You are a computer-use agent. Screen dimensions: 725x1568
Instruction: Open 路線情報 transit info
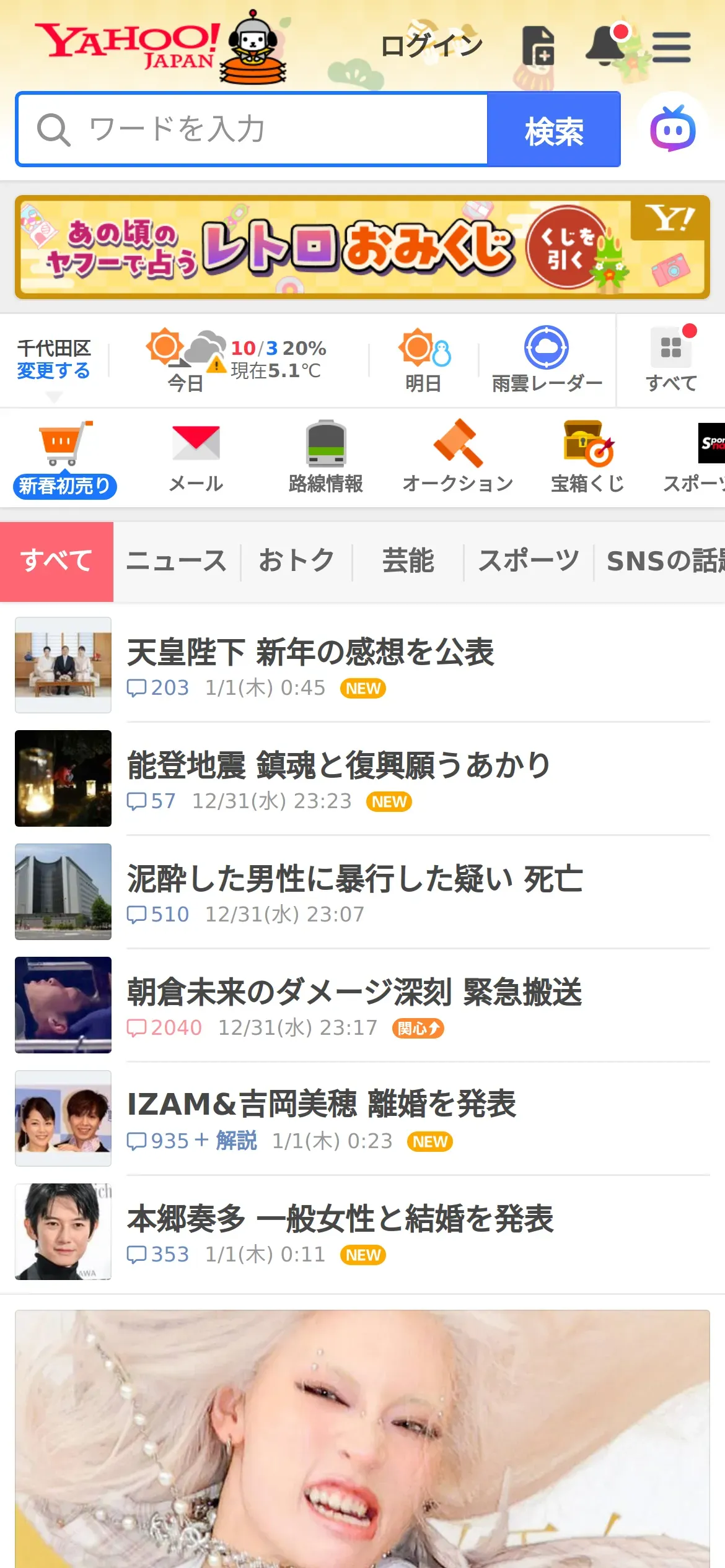point(326,456)
